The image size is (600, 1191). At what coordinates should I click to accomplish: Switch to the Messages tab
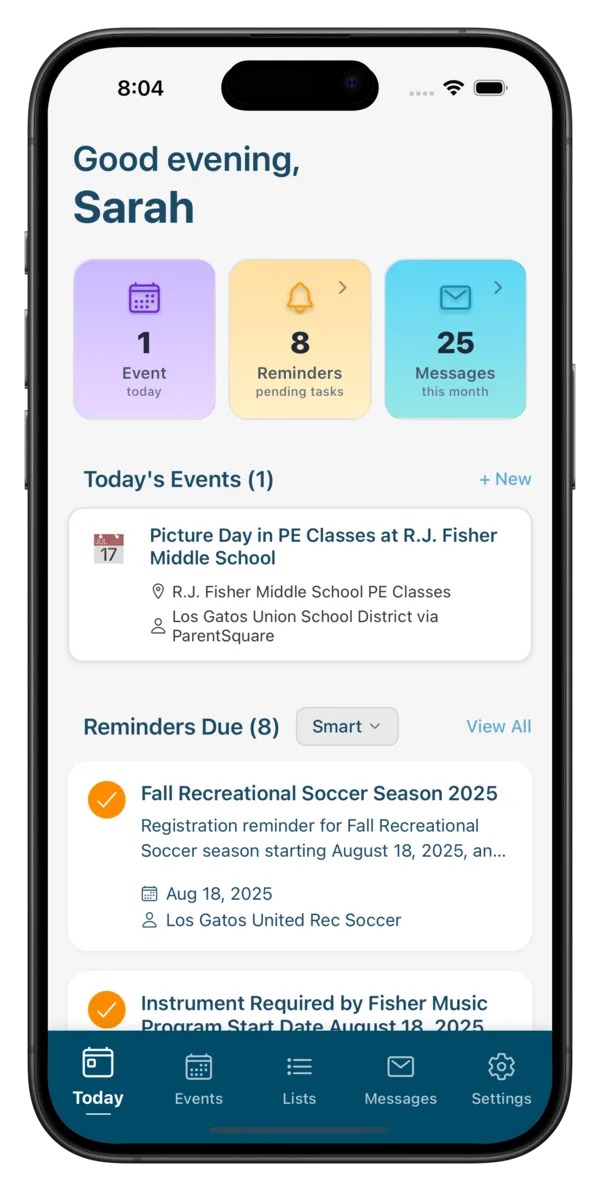click(x=400, y=1077)
